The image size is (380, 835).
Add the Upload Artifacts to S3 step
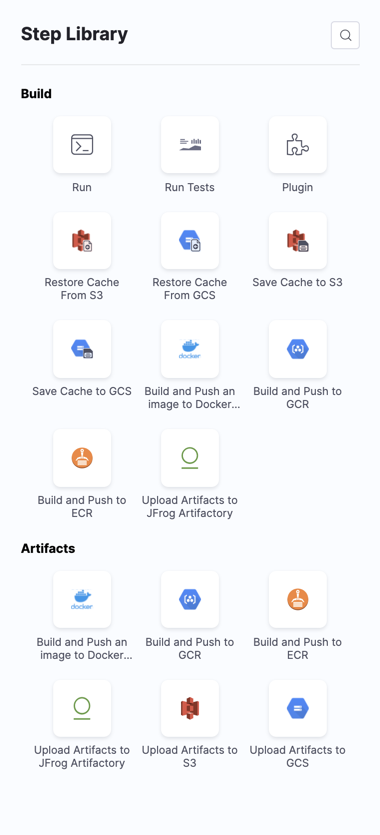[190, 708]
